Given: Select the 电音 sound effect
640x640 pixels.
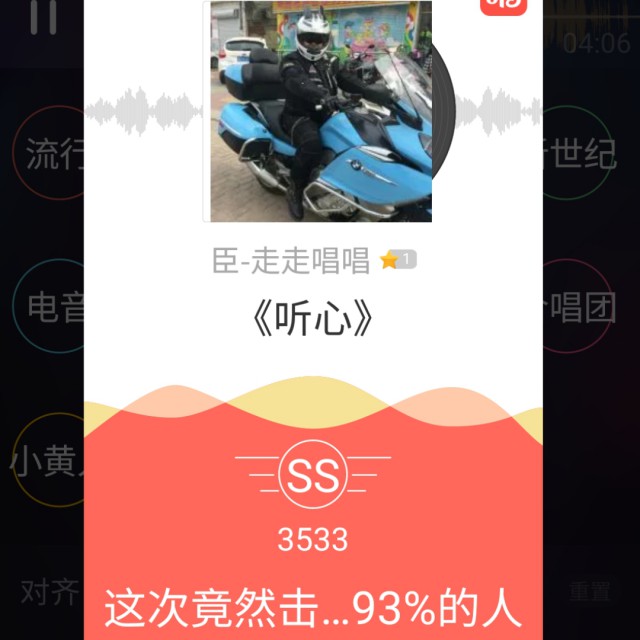Looking at the screenshot, I should 55,306.
